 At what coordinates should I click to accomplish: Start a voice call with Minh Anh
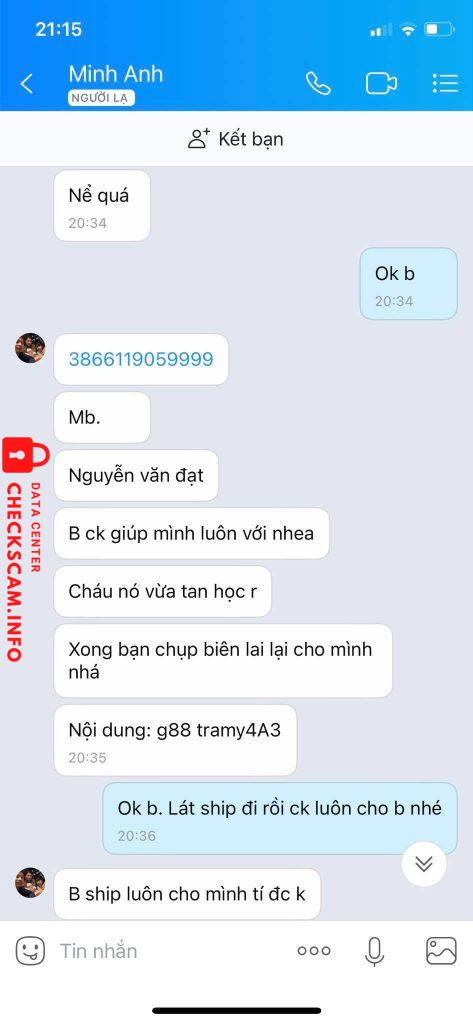318,84
